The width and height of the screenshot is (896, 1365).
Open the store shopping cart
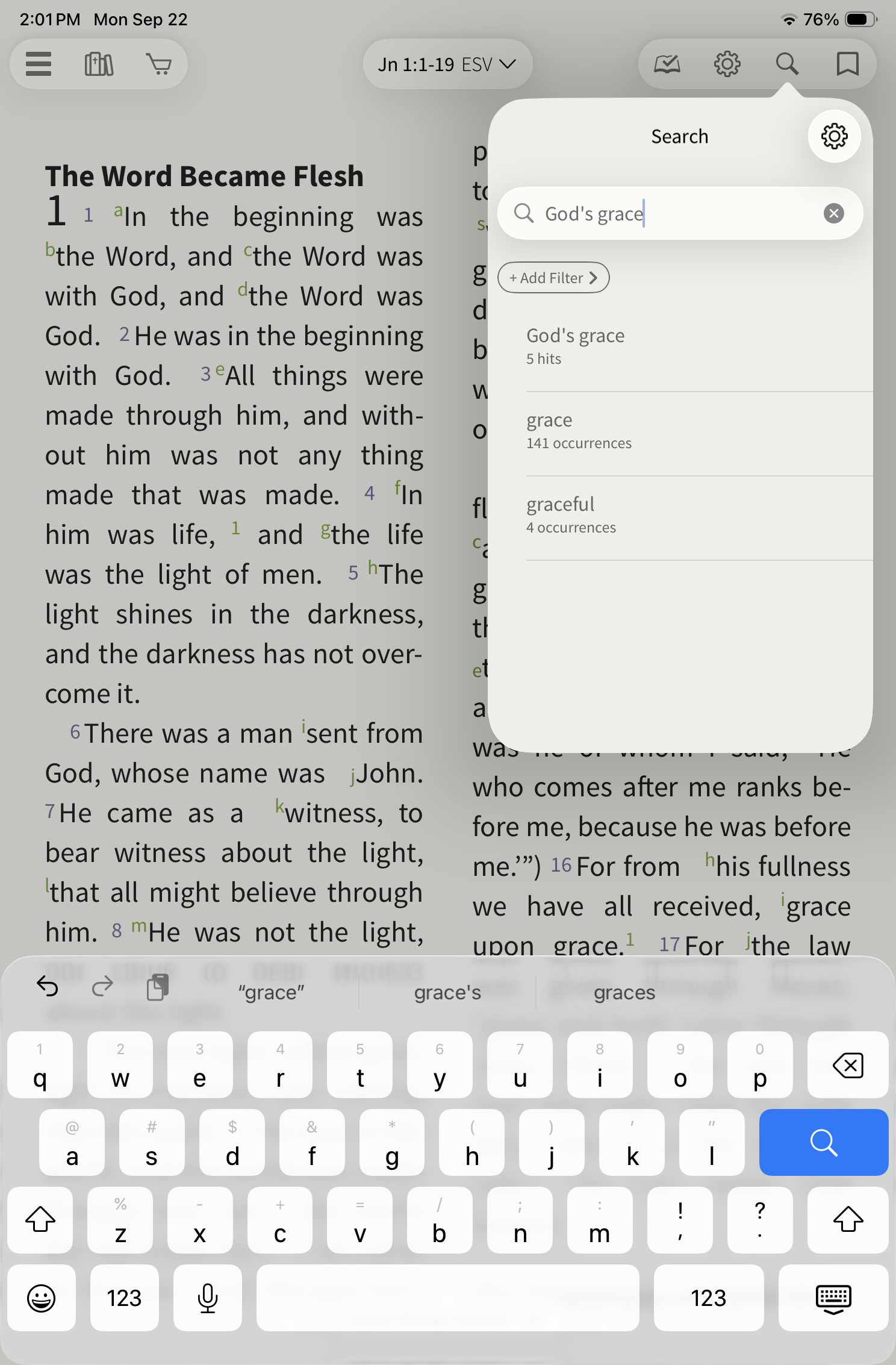159,64
